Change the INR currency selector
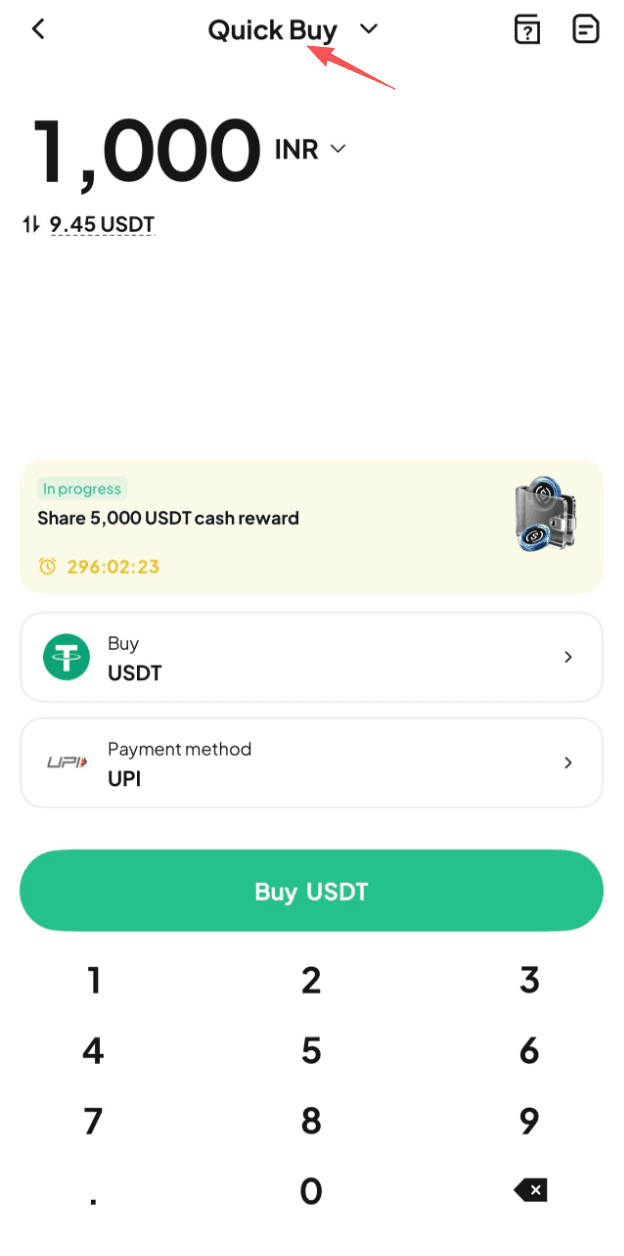The image size is (624, 1256). pyautogui.click(x=310, y=149)
